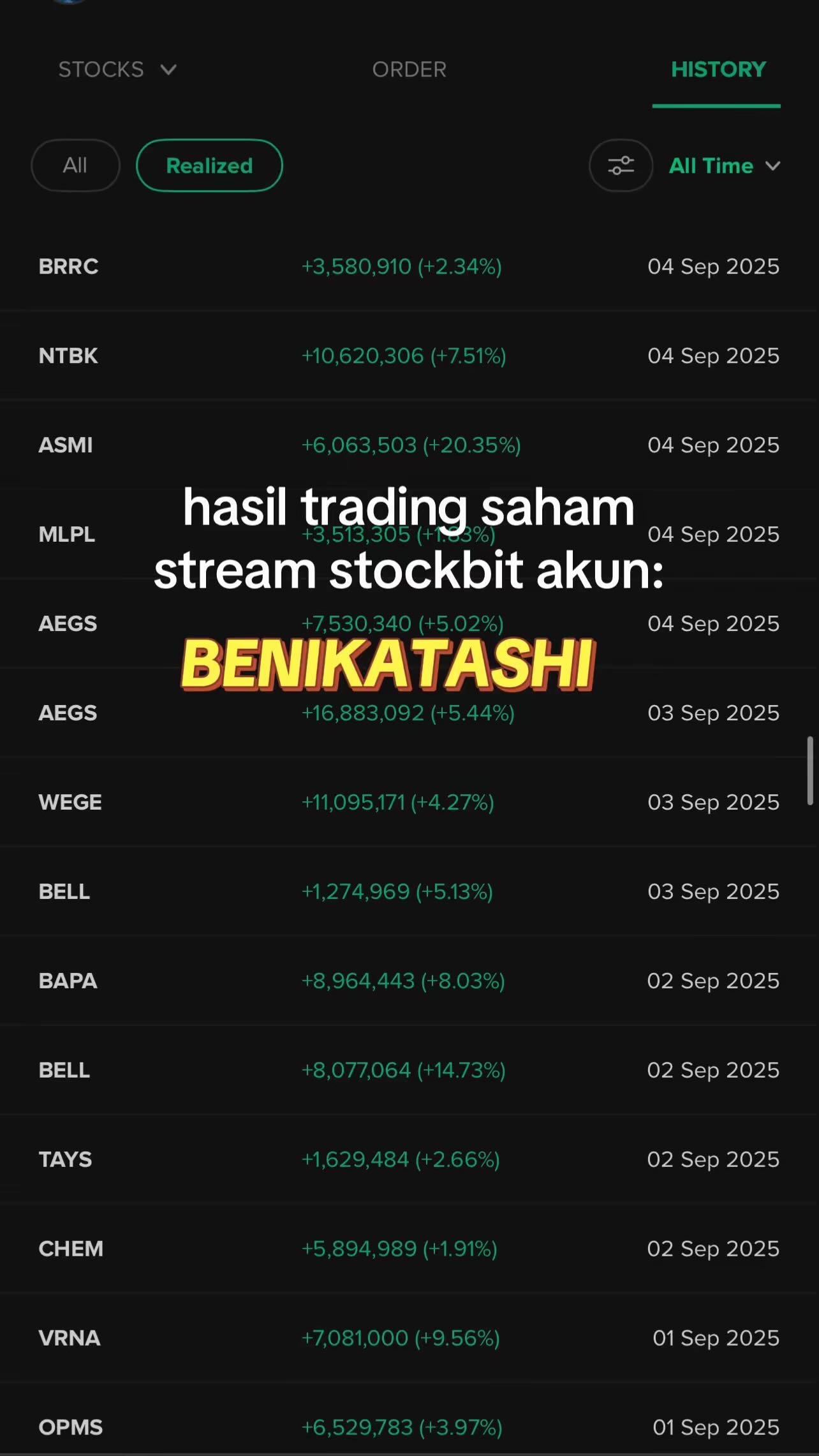Open the ASMI trade row
Image resolution: width=819 pixels, height=1456 pixels.
pyautogui.click(x=408, y=445)
